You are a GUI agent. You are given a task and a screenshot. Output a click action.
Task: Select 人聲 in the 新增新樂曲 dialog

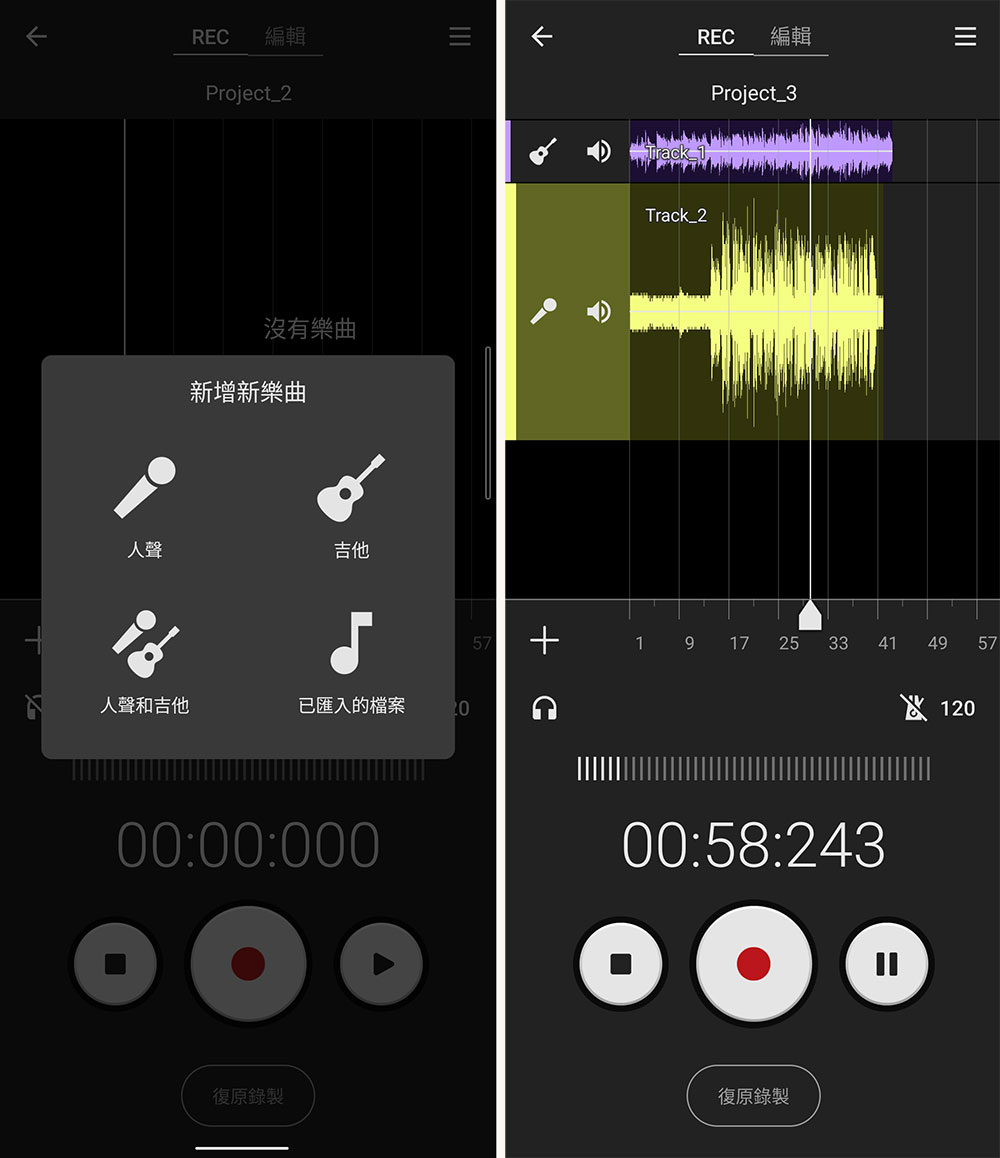[x=145, y=505]
